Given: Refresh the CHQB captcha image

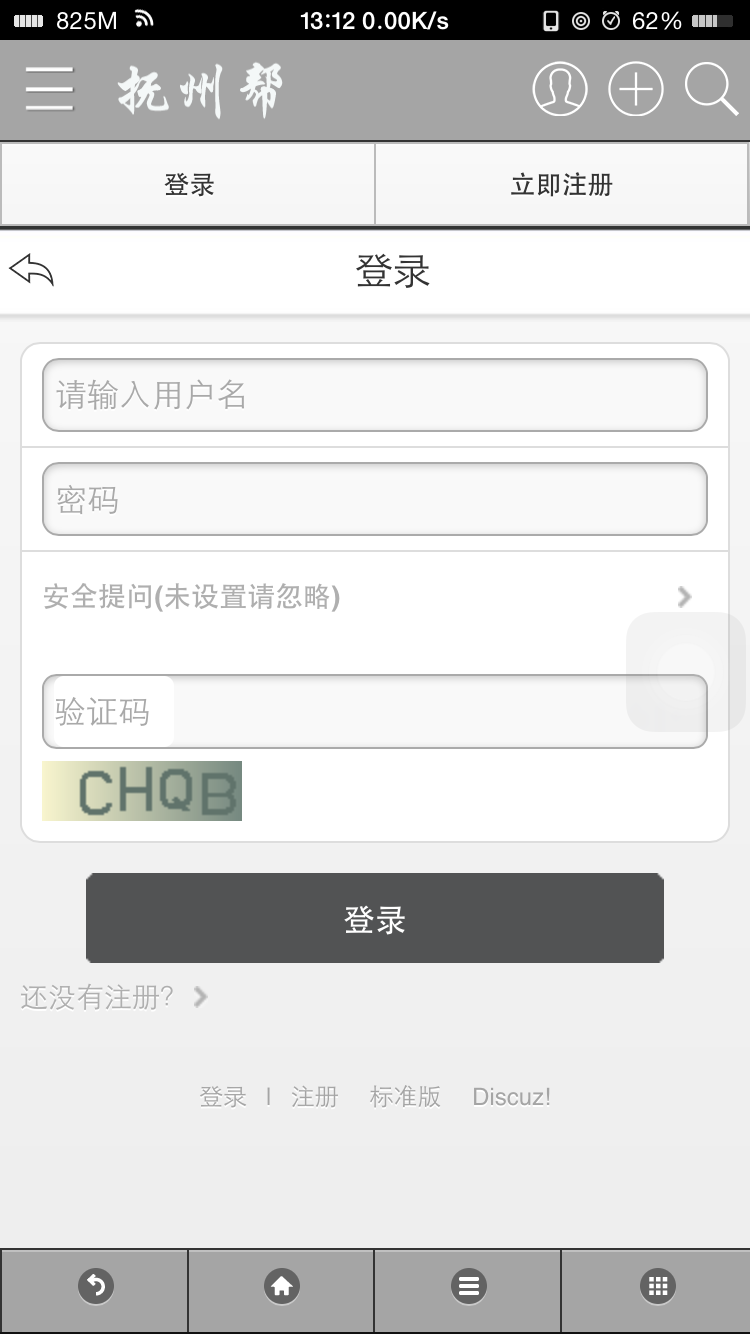Looking at the screenshot, I should [142, 791].
